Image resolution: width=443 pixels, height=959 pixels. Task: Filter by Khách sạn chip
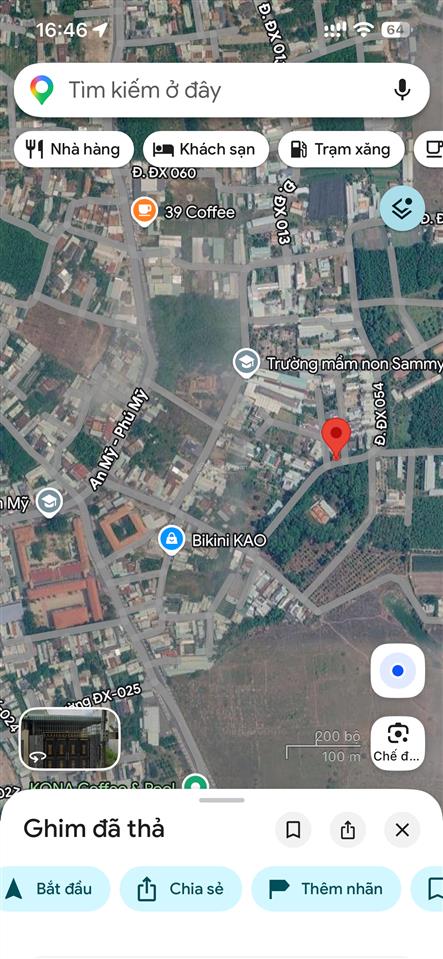(x=206, y=149)
